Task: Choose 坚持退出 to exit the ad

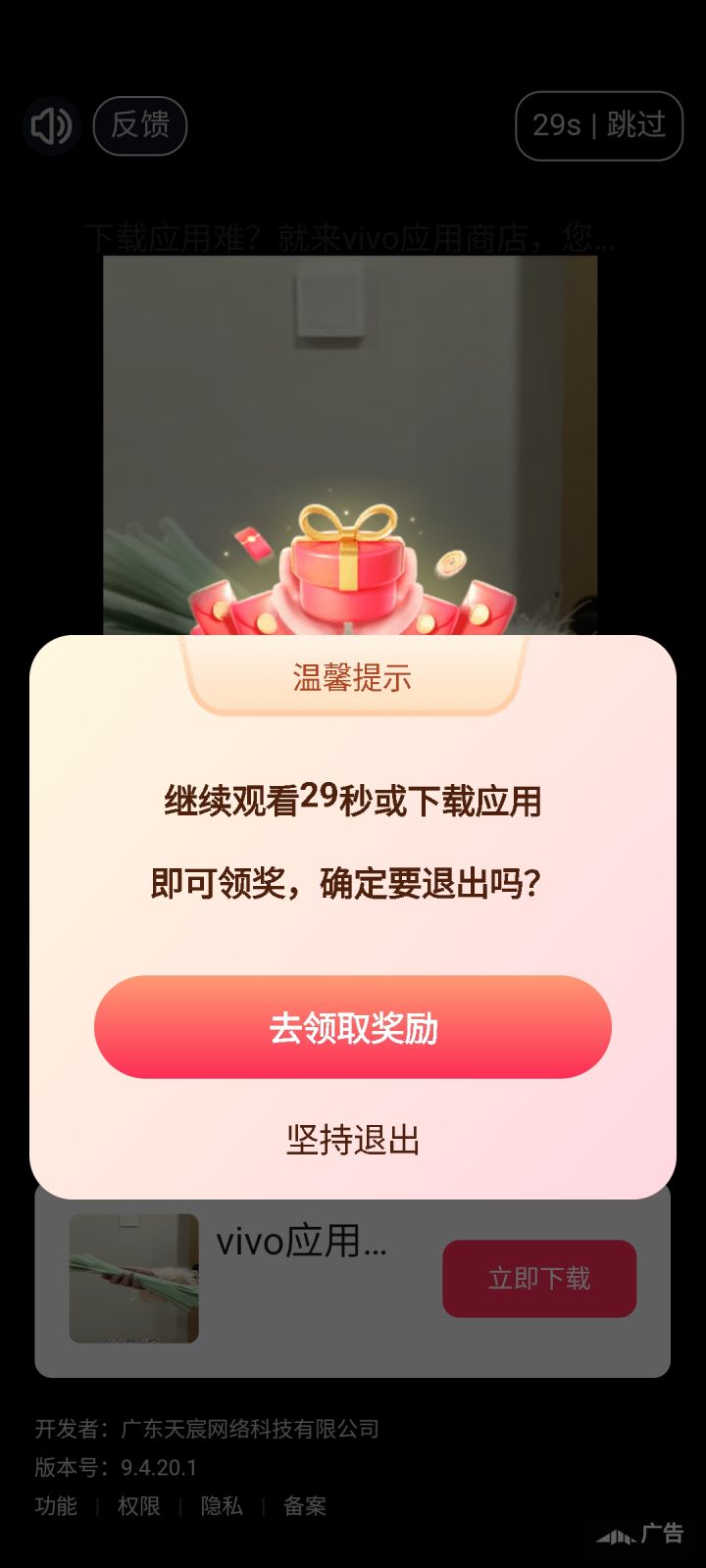Action: point(353,1140)
